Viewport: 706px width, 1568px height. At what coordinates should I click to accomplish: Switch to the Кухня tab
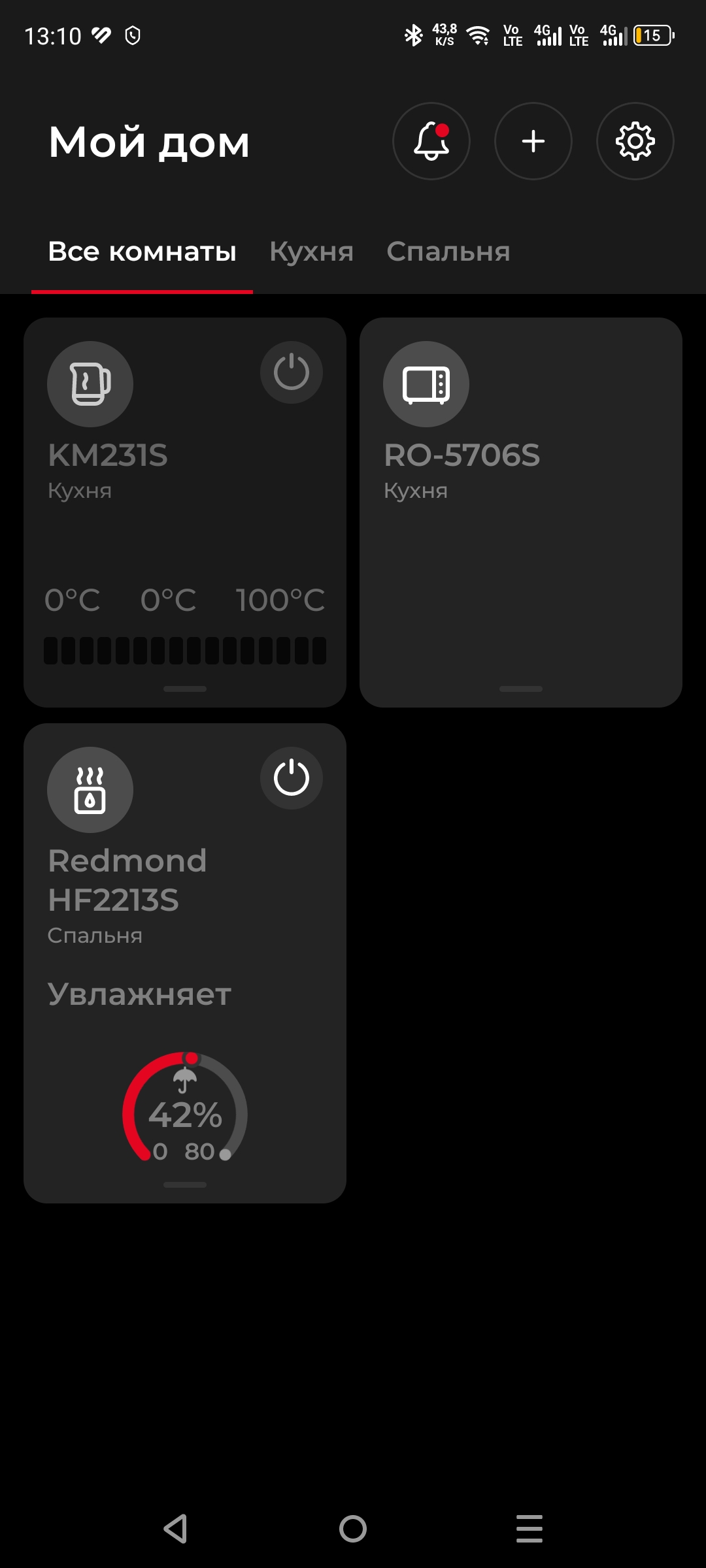click(311, 252)
